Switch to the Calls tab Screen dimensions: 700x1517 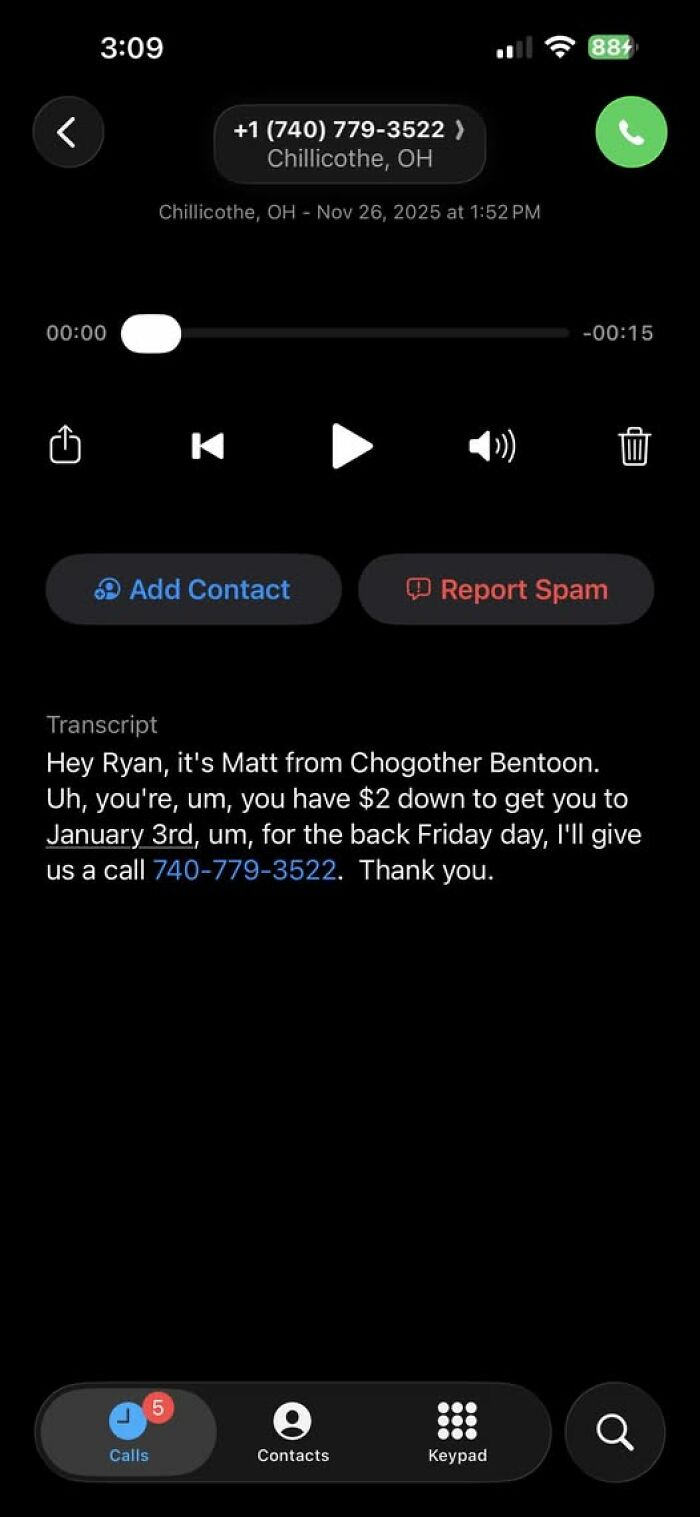(128, 1432)
